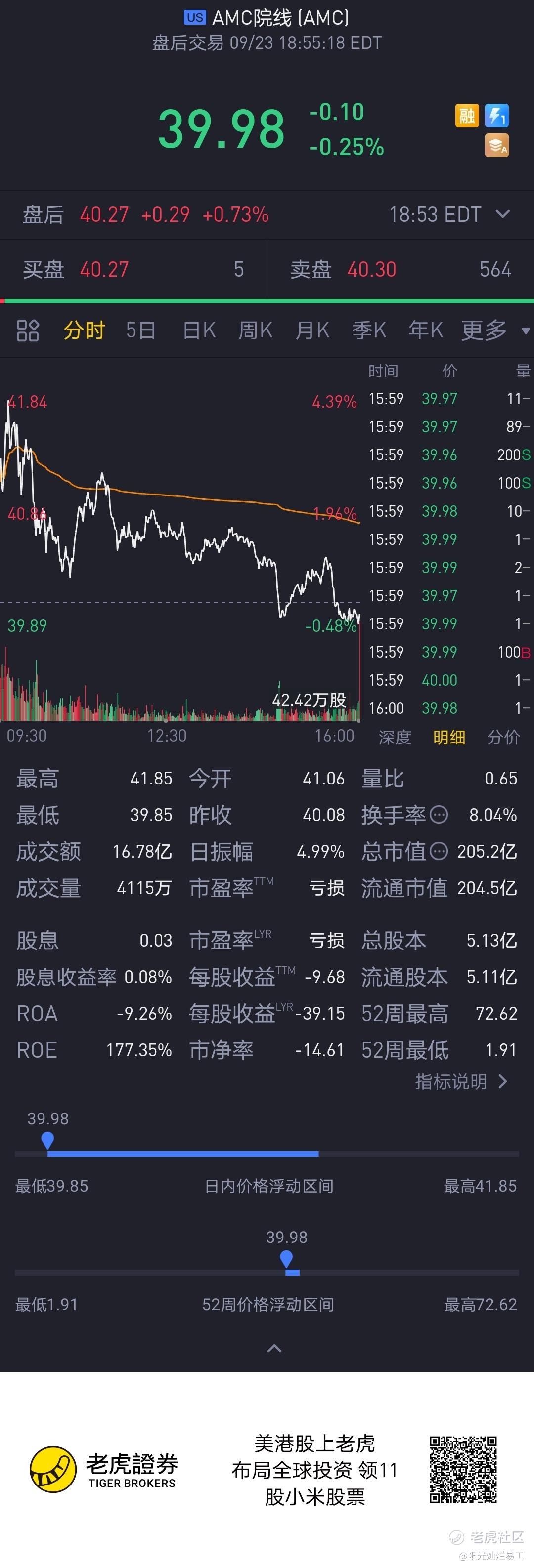Select the 分时 chart tab

pos(84,330)
